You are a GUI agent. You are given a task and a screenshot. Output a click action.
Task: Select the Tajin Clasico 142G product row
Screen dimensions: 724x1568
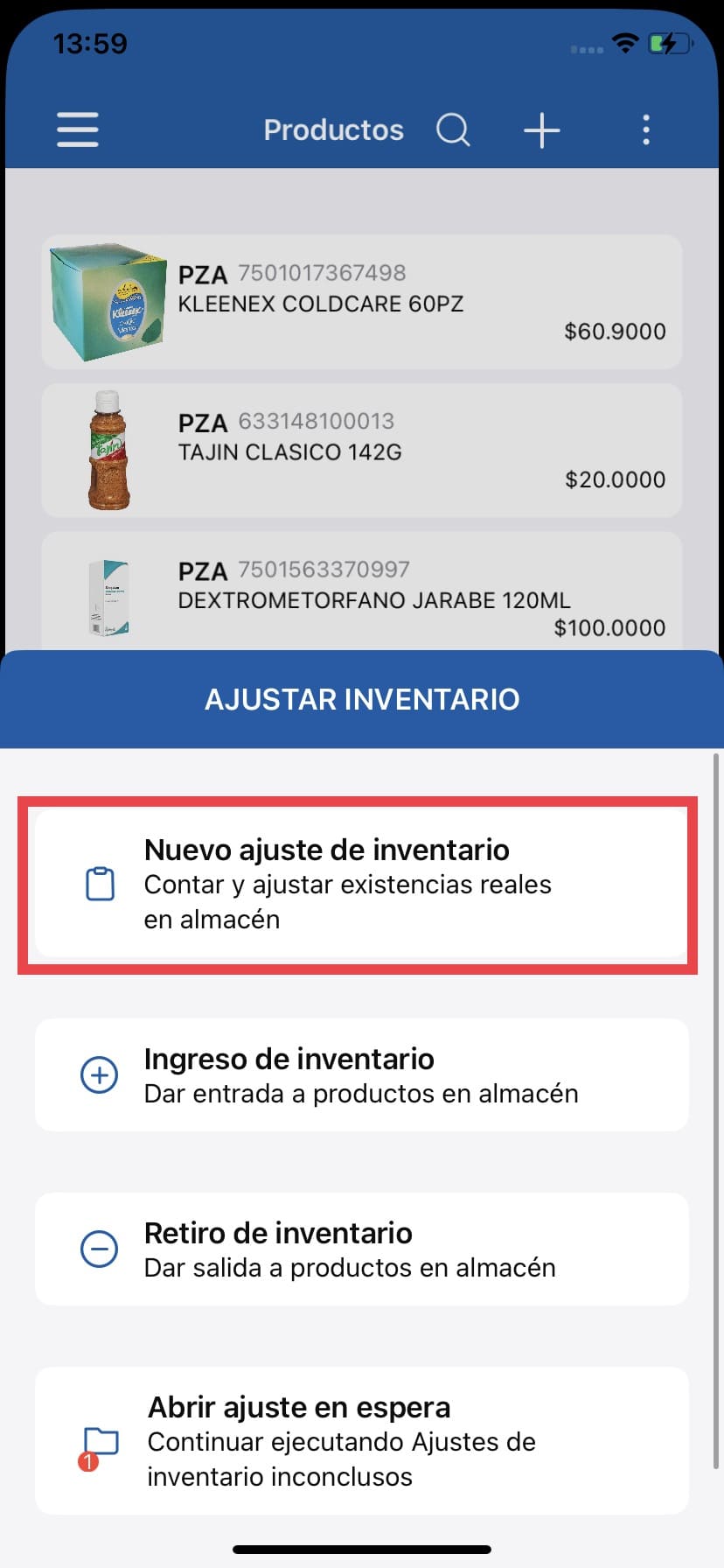[x=362, y=451]
